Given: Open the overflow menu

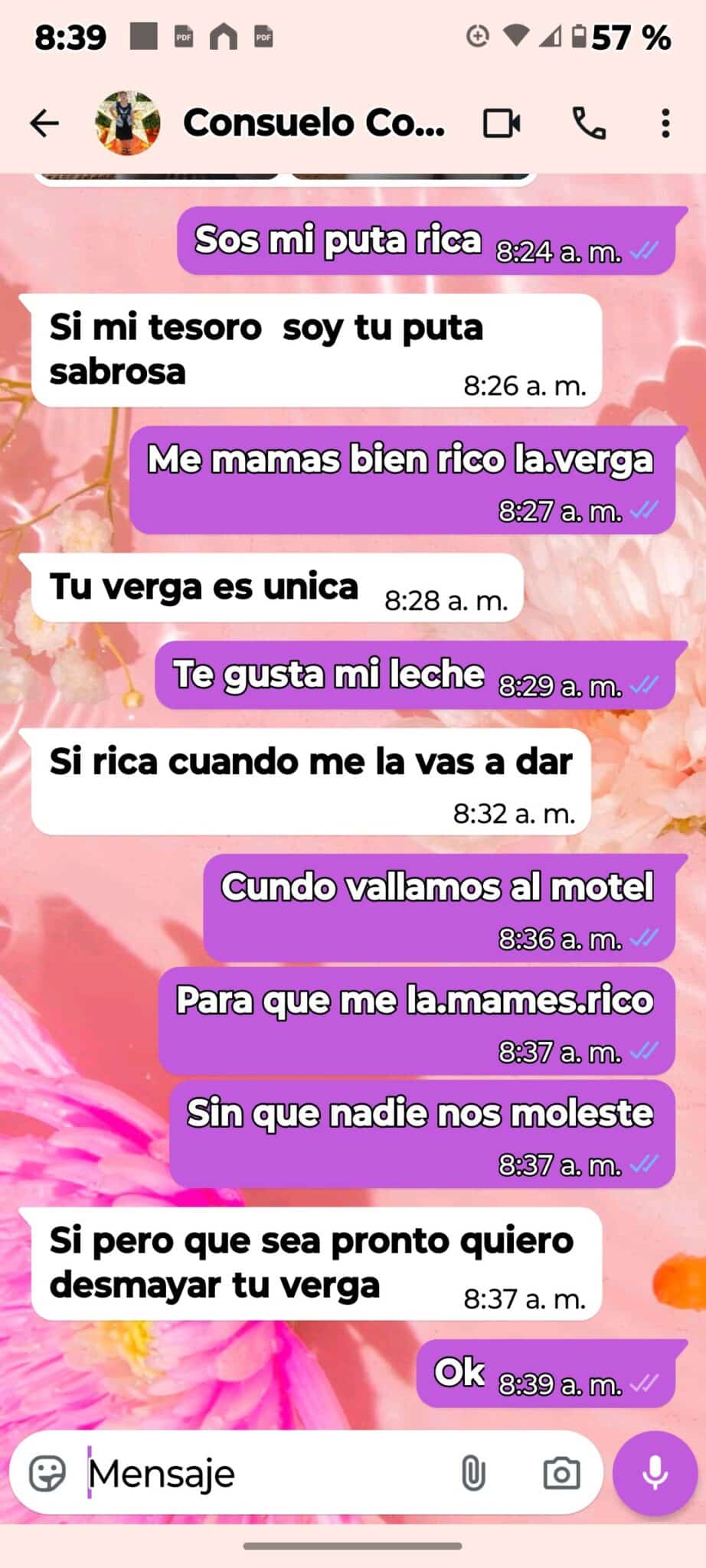Looking at the screenshot, I should point(665,123).
